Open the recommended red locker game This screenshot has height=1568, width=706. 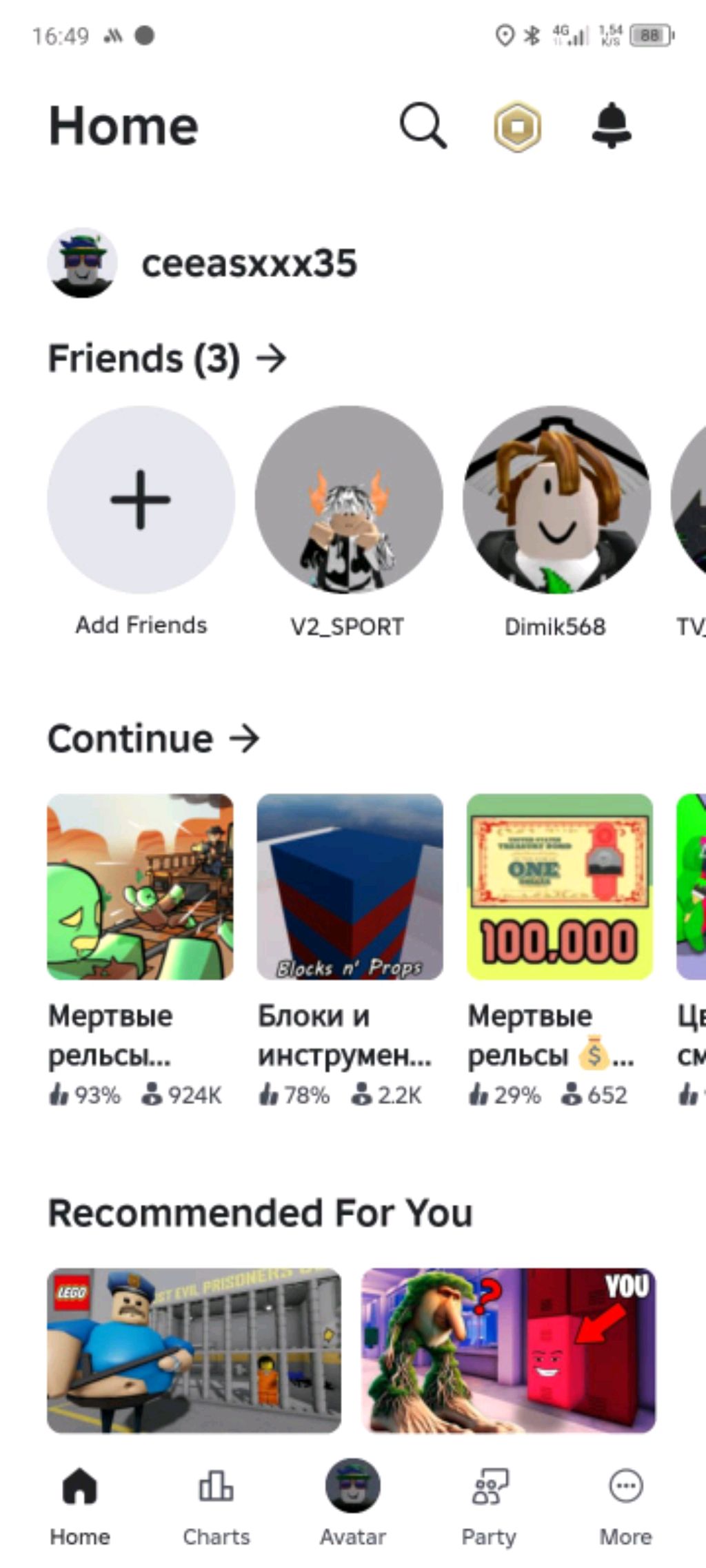[x=508, y=1350]
